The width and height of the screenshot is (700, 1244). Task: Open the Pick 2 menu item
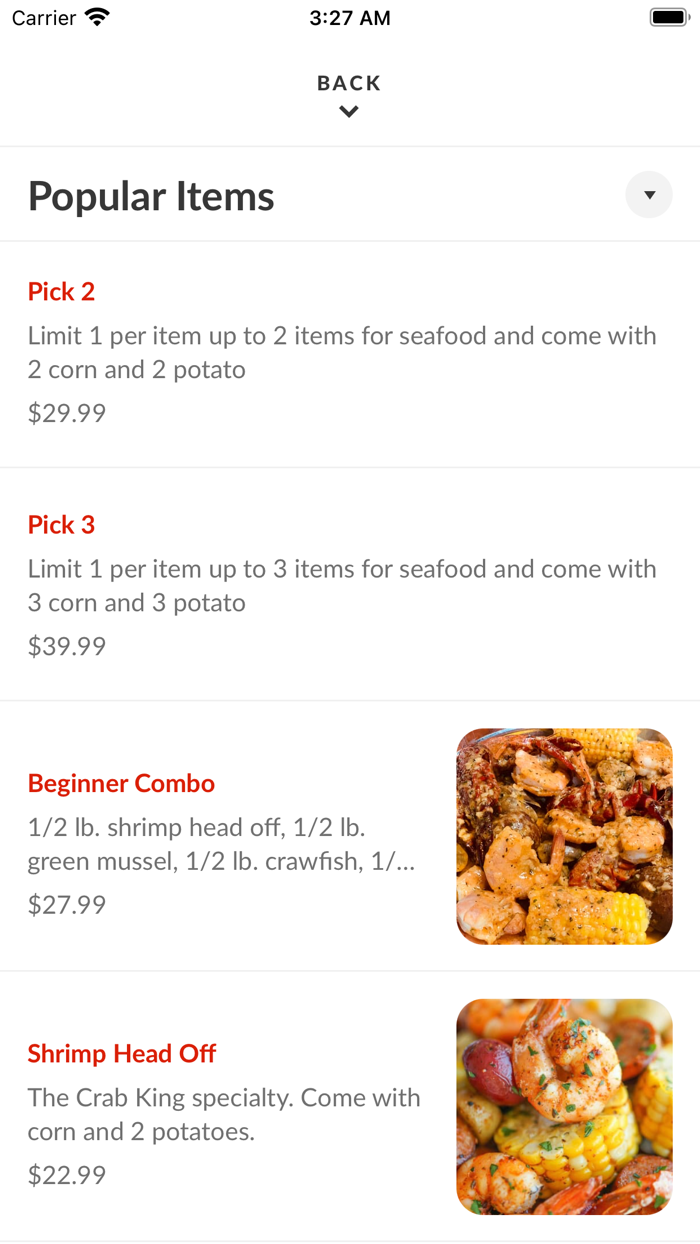point(349,353)
